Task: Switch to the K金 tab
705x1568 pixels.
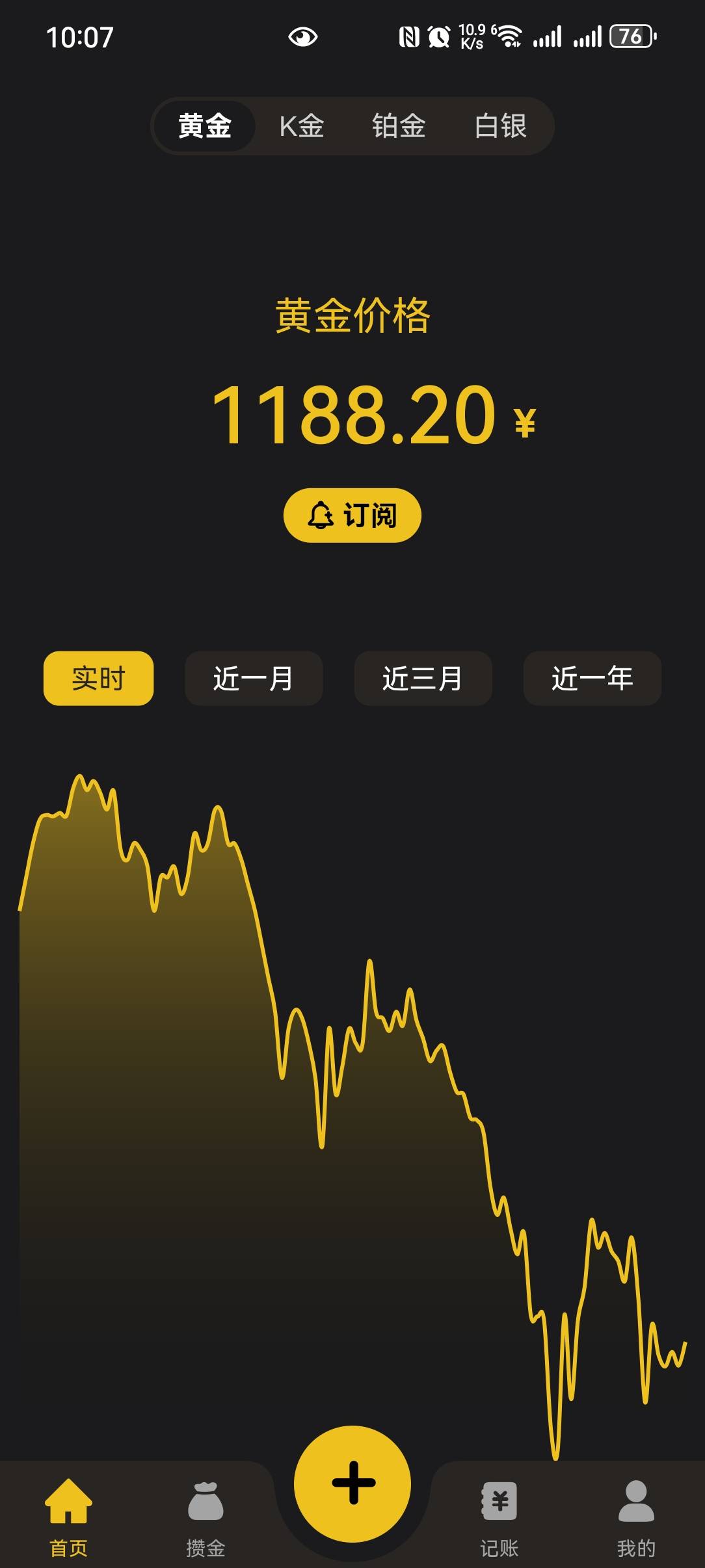Action: point(302,126)
